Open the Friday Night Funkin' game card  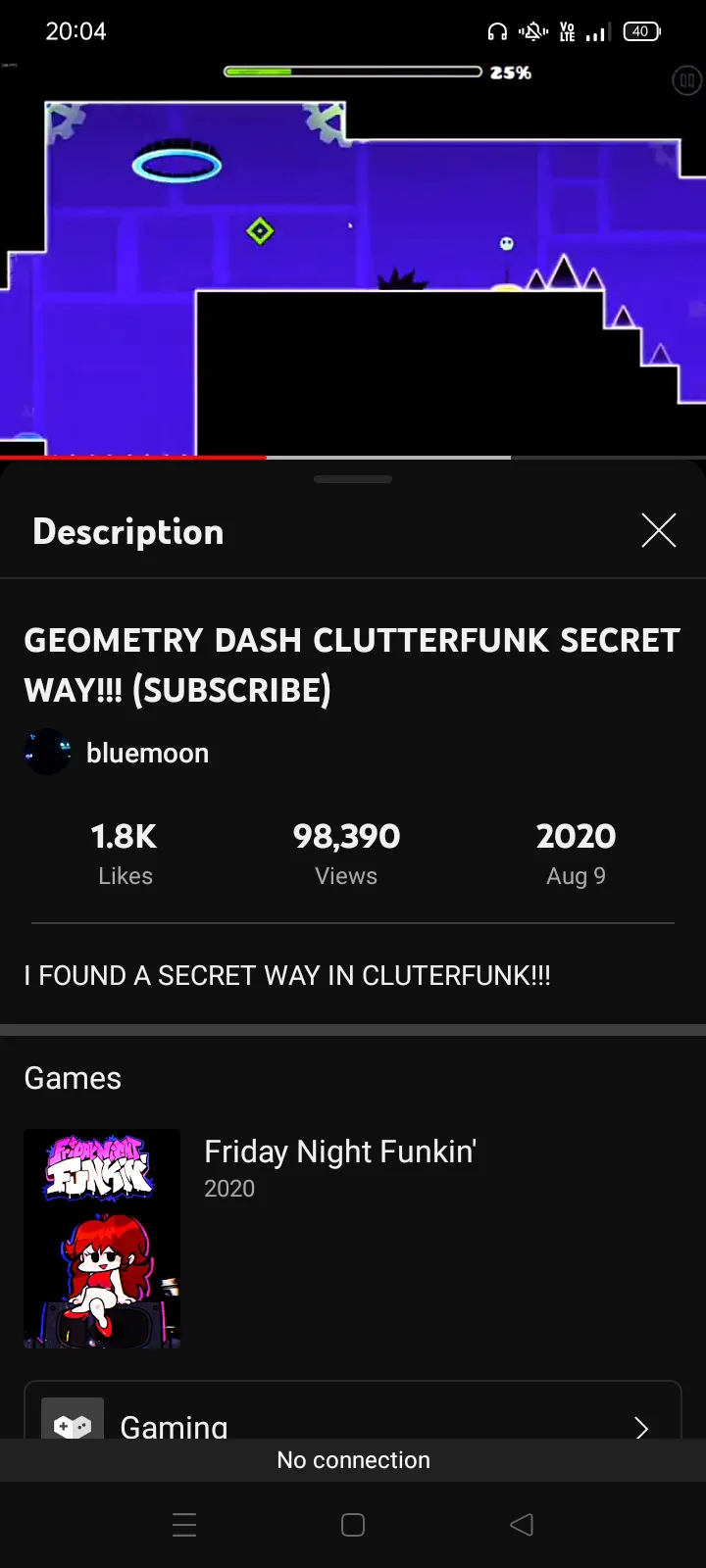tap(353, 1239)
